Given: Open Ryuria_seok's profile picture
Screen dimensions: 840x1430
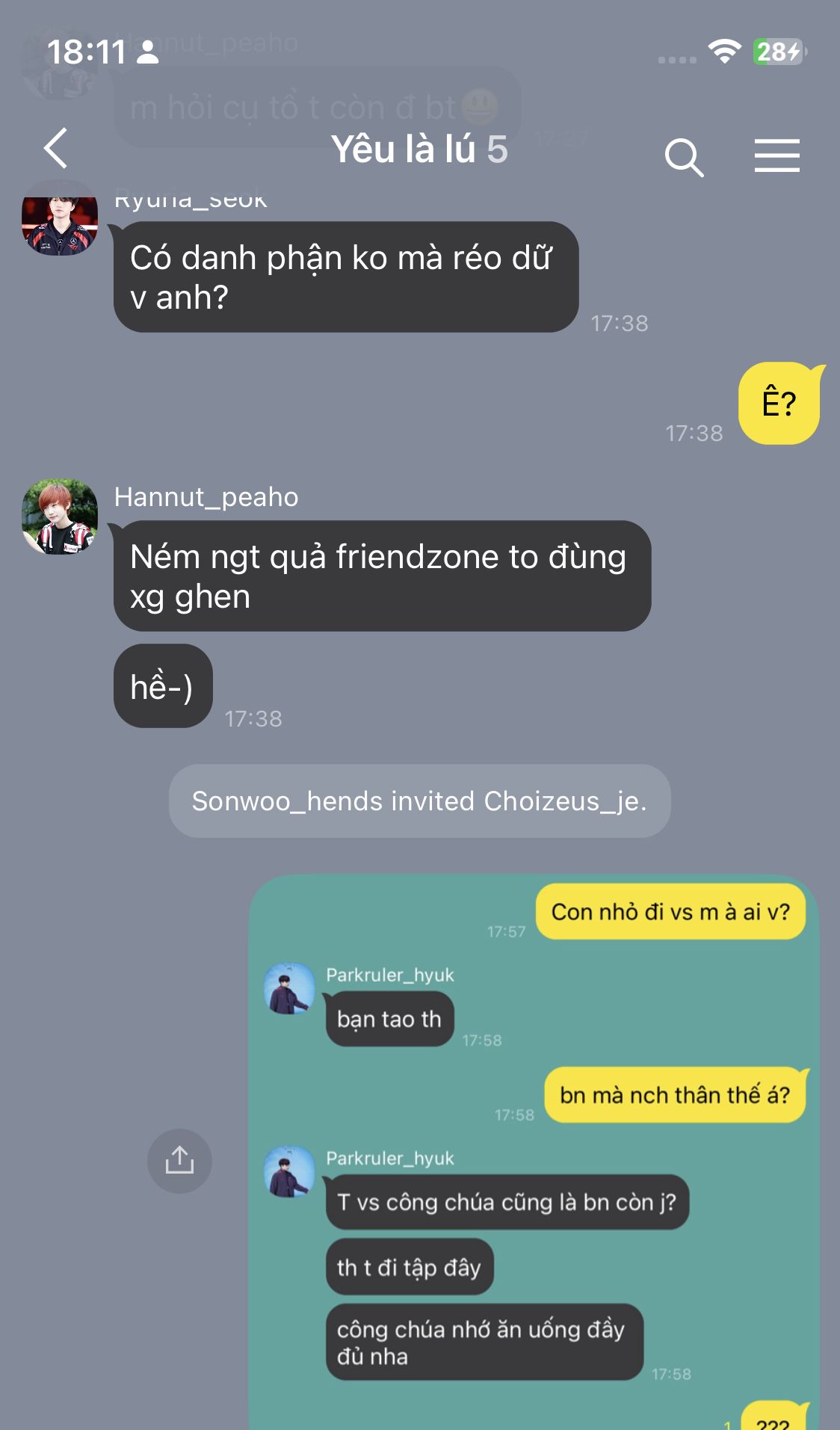Looking at the screenshot, I should click(x=60, y=223).
